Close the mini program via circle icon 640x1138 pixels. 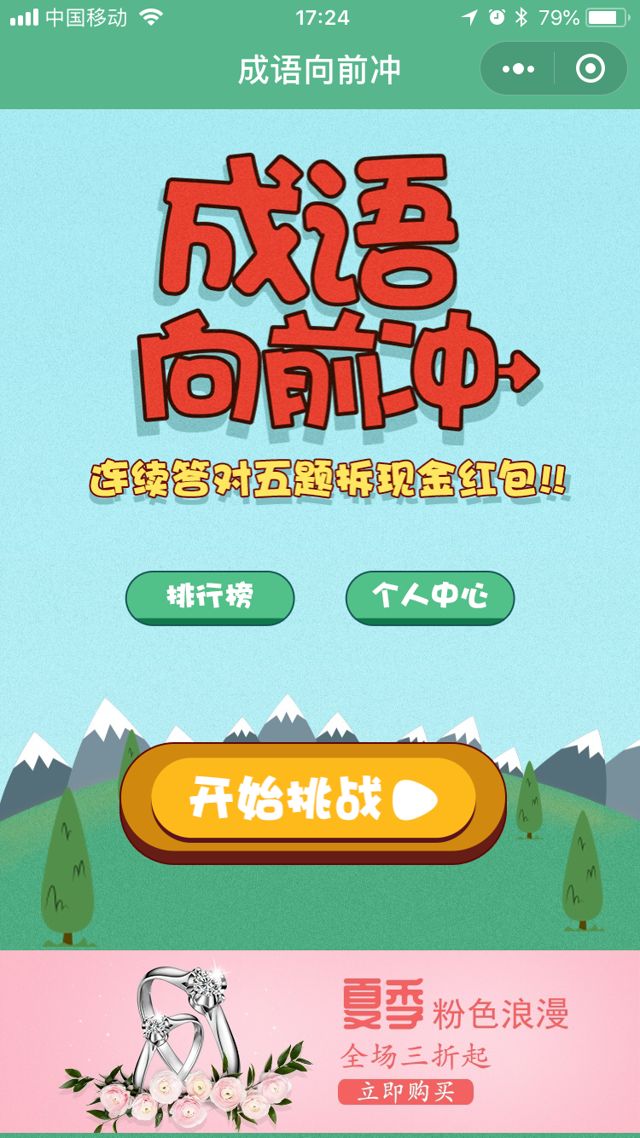point(590,69)
